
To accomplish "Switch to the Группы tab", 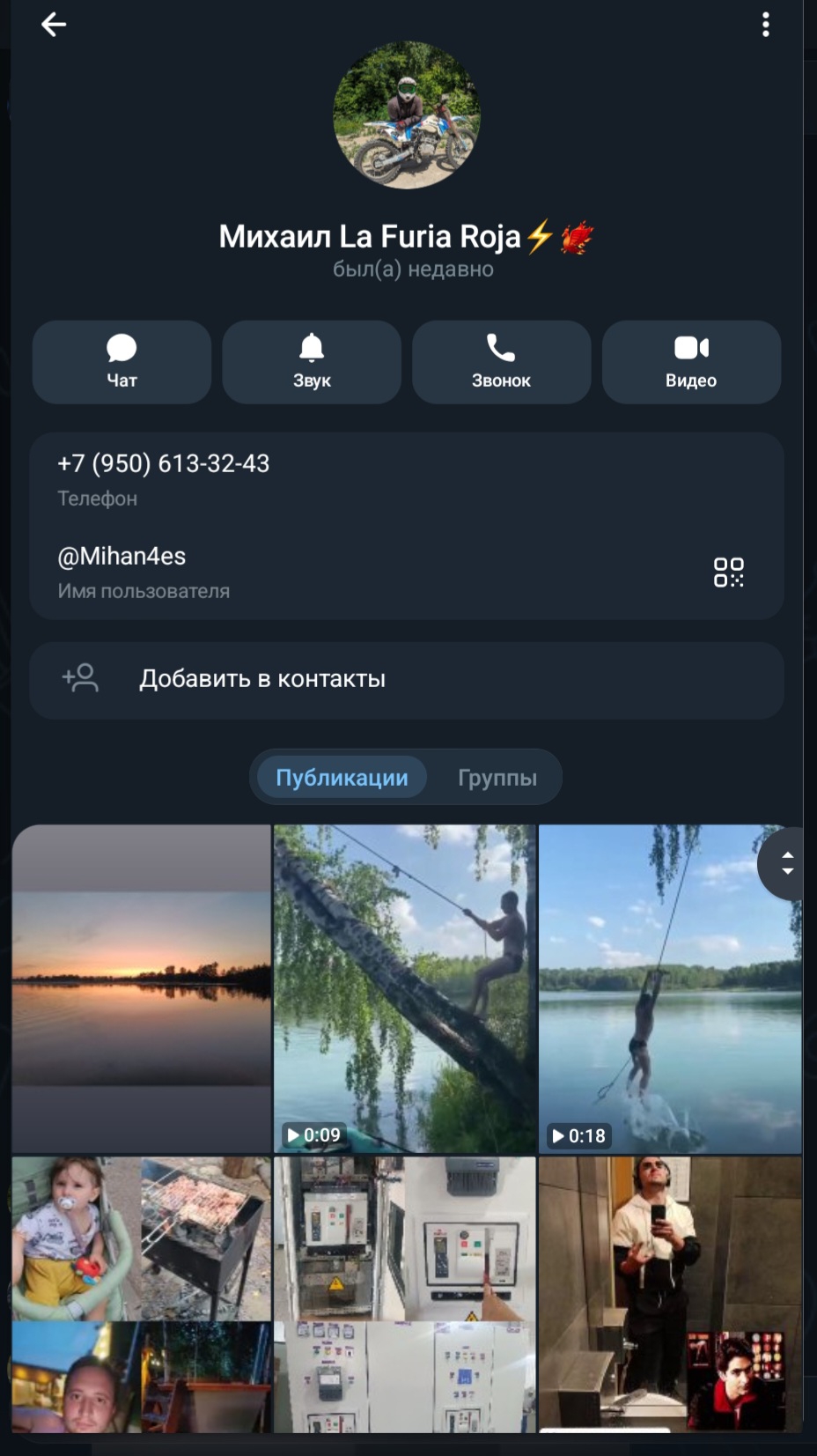I will (x=497, y=778).
